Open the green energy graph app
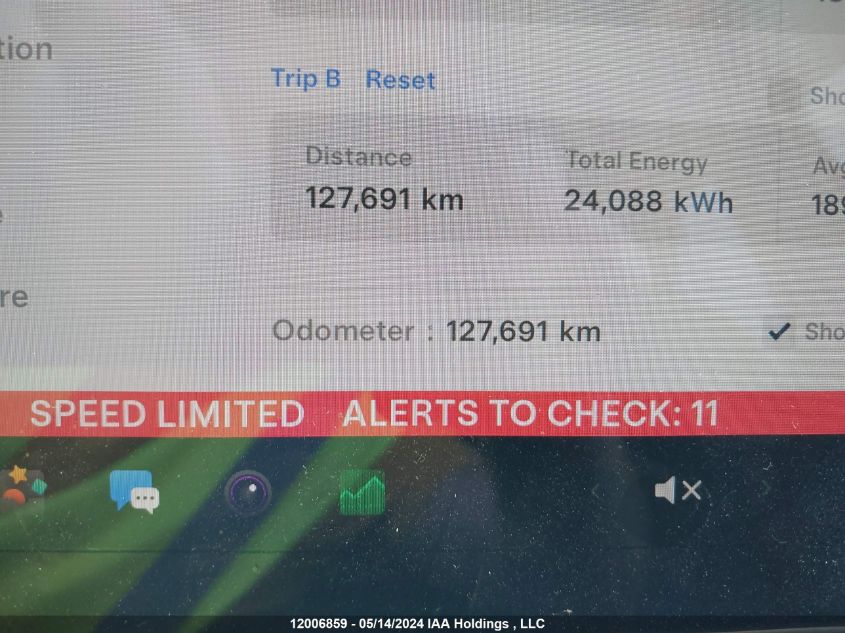Image resolution: width=845 pixels, height=633 pixels. coord(362,493)
